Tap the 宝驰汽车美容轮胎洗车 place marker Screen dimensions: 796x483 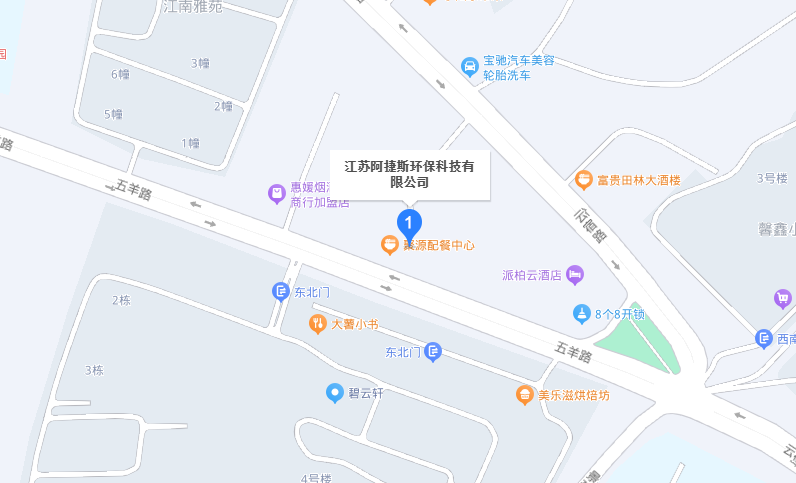click(x=469, y=67)
